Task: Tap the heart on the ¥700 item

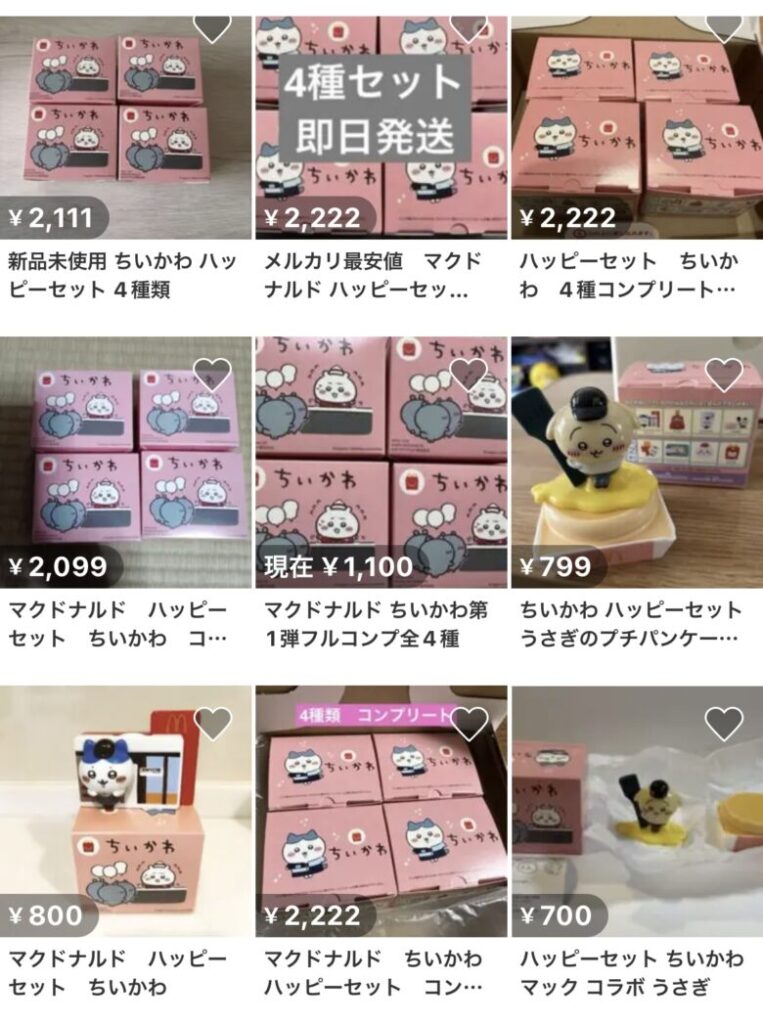Action: click(x=724, y=722)
